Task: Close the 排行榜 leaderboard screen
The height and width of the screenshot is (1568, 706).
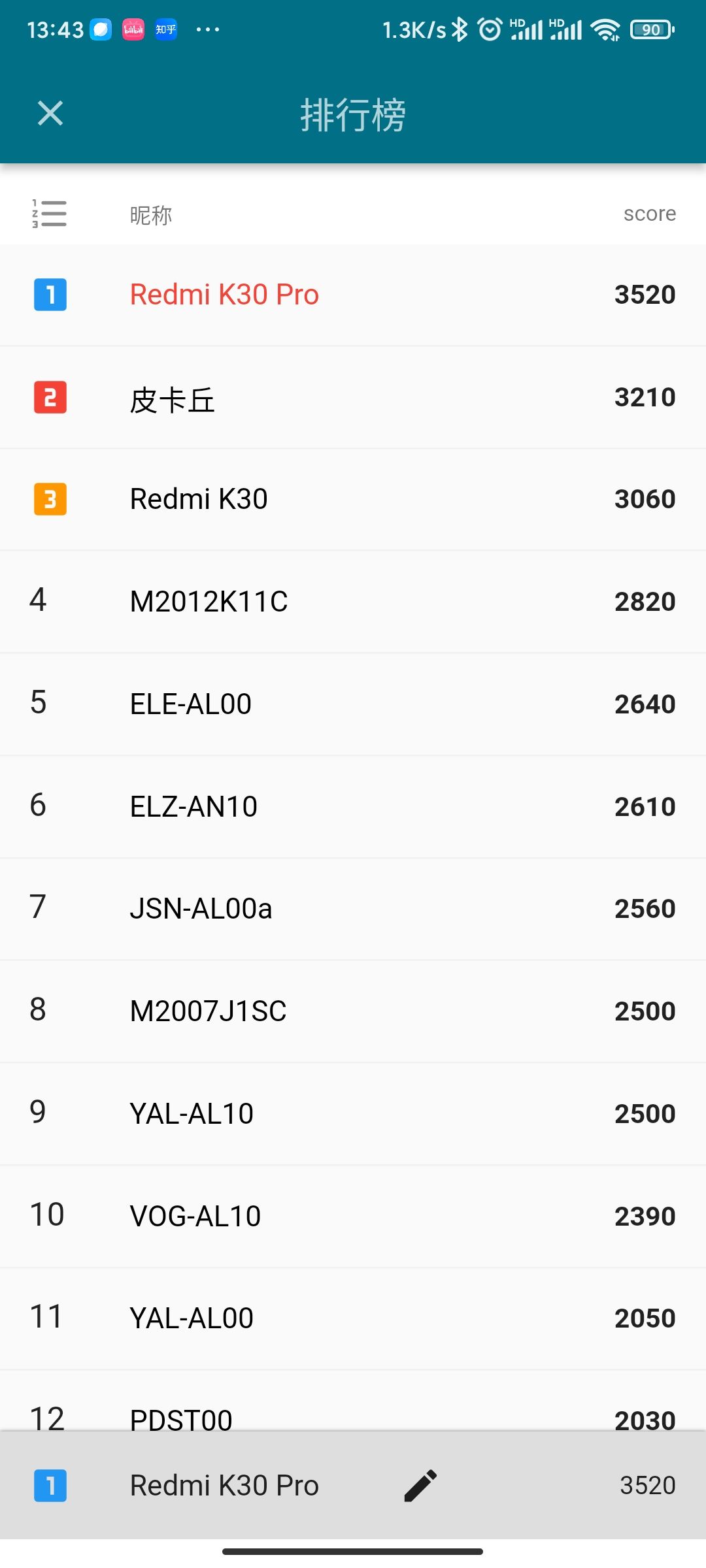Action: (50, 113)
